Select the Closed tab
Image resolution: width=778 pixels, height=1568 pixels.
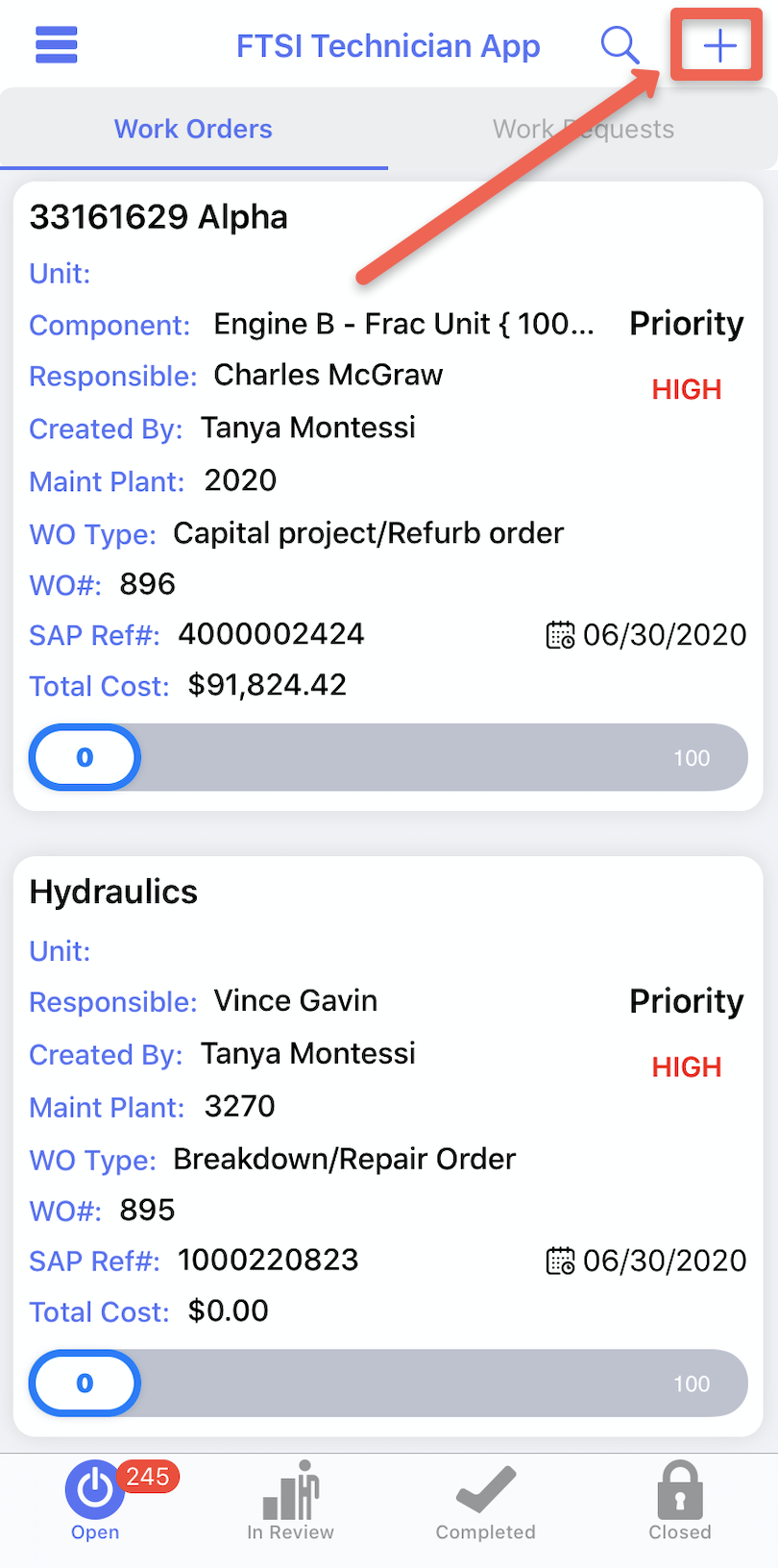click(x=679, y=1500)
